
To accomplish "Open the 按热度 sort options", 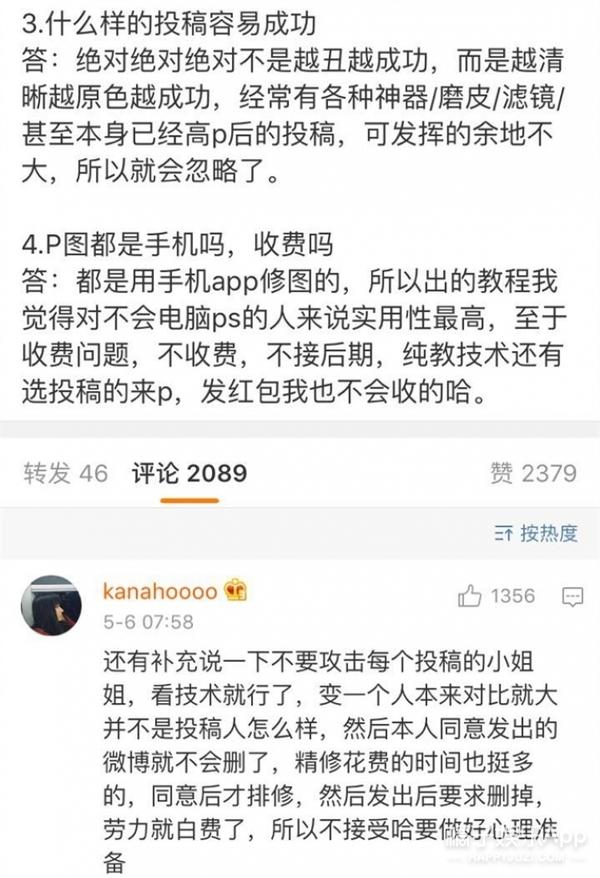I will pyautogui.click(x=535, y=533).
